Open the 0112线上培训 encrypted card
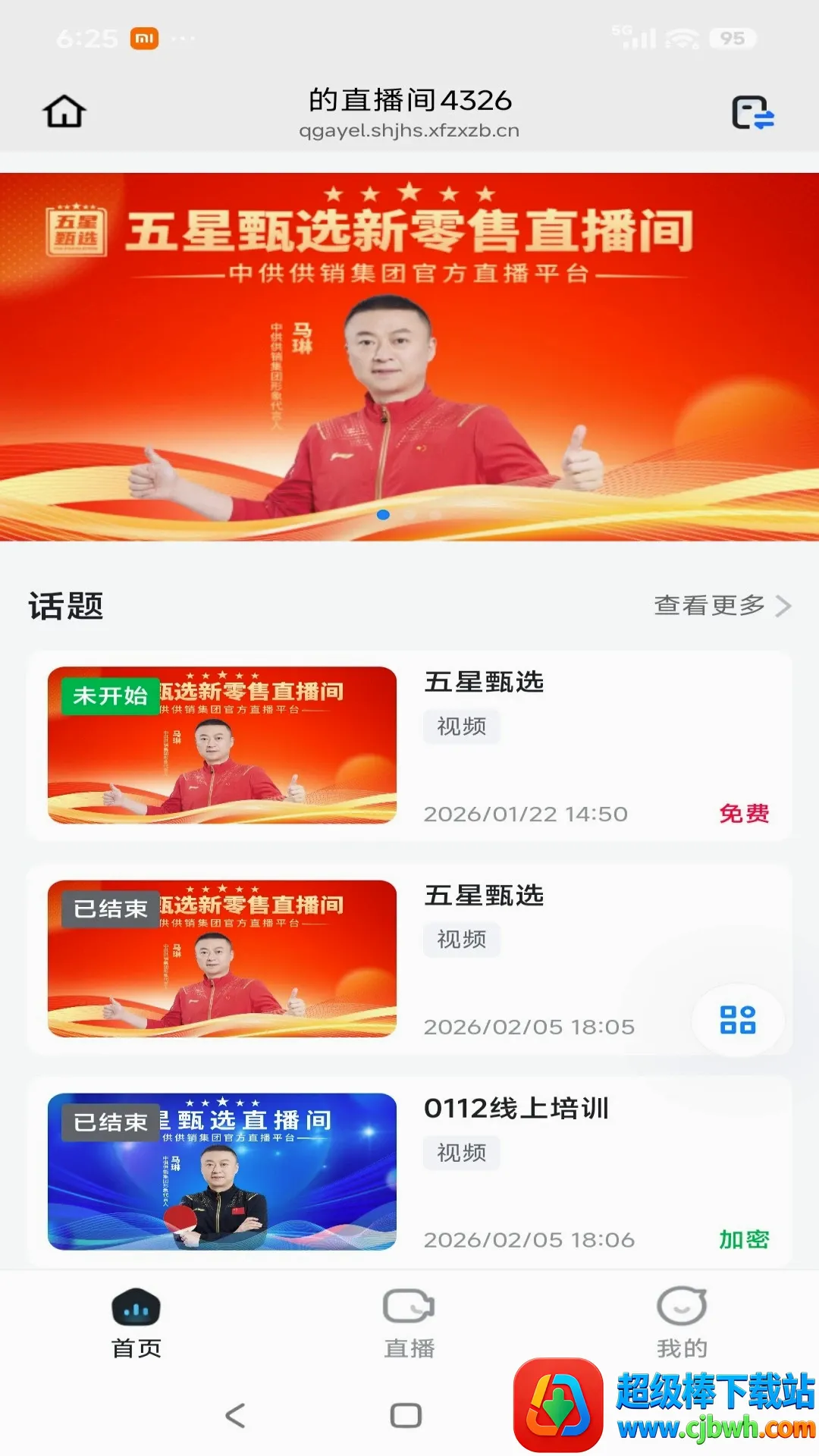Screen dimensions: 819x1456 click(409, 1172)
